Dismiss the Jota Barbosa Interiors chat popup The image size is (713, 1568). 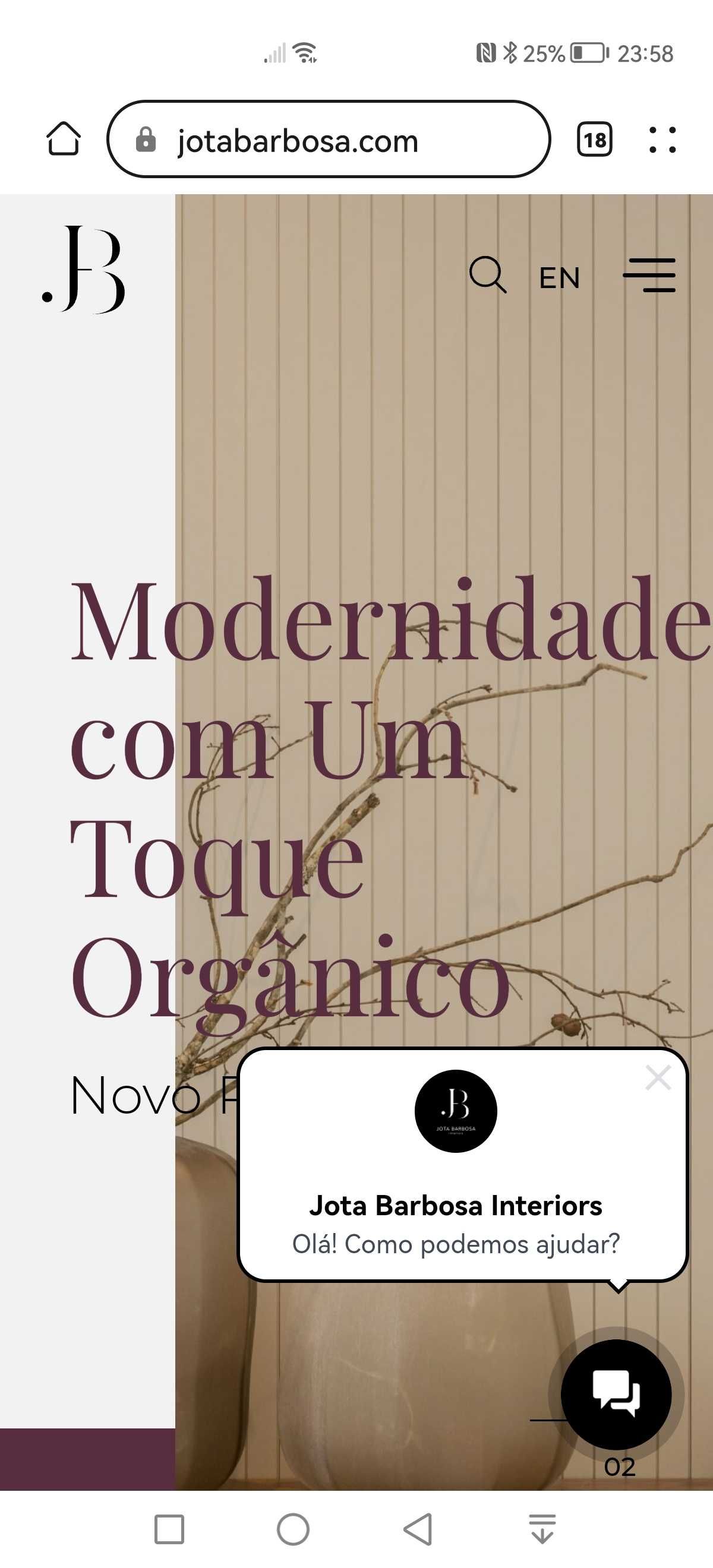(658, 1078)
